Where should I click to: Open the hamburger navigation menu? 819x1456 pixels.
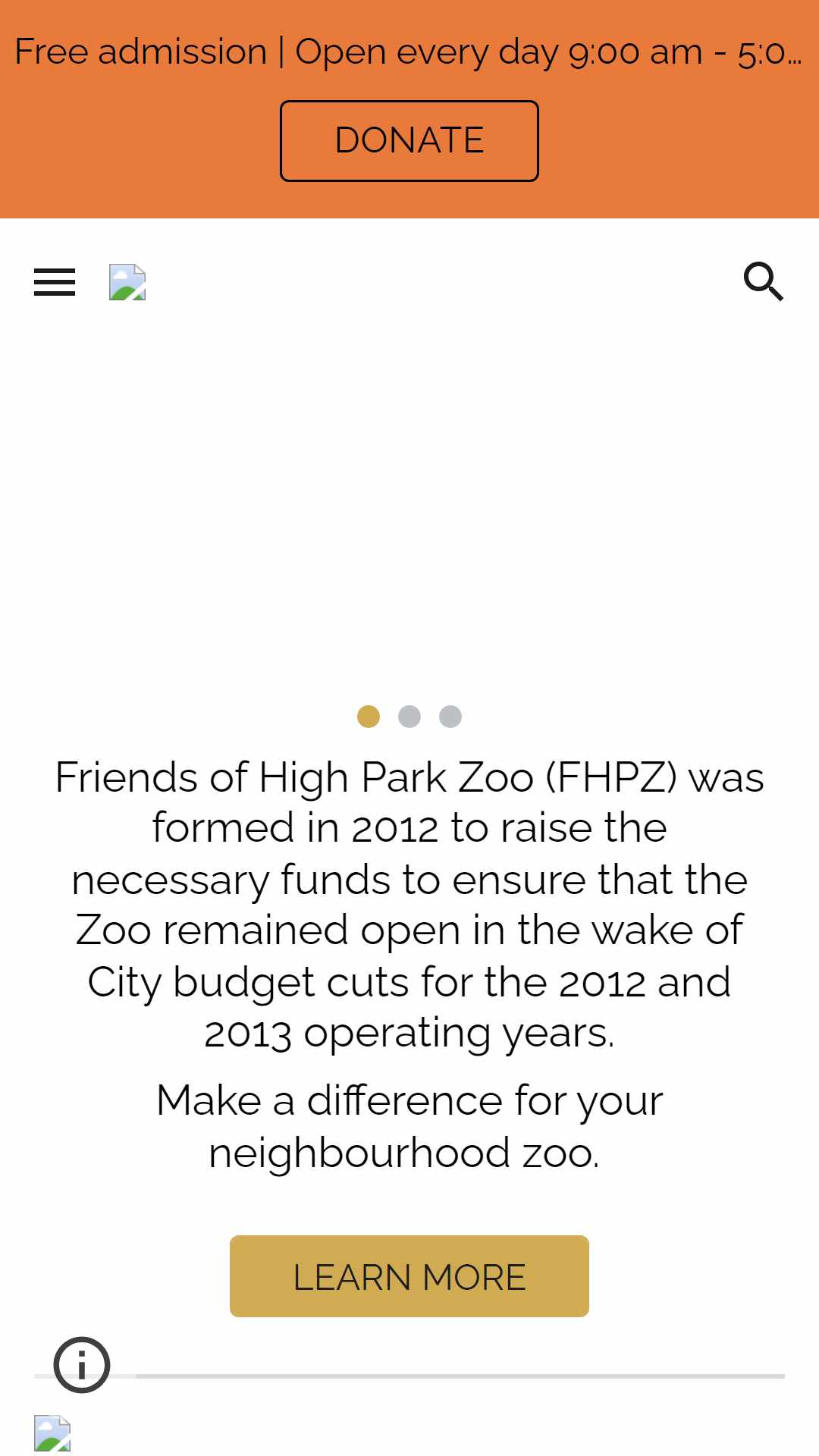(x=55, y=282)
